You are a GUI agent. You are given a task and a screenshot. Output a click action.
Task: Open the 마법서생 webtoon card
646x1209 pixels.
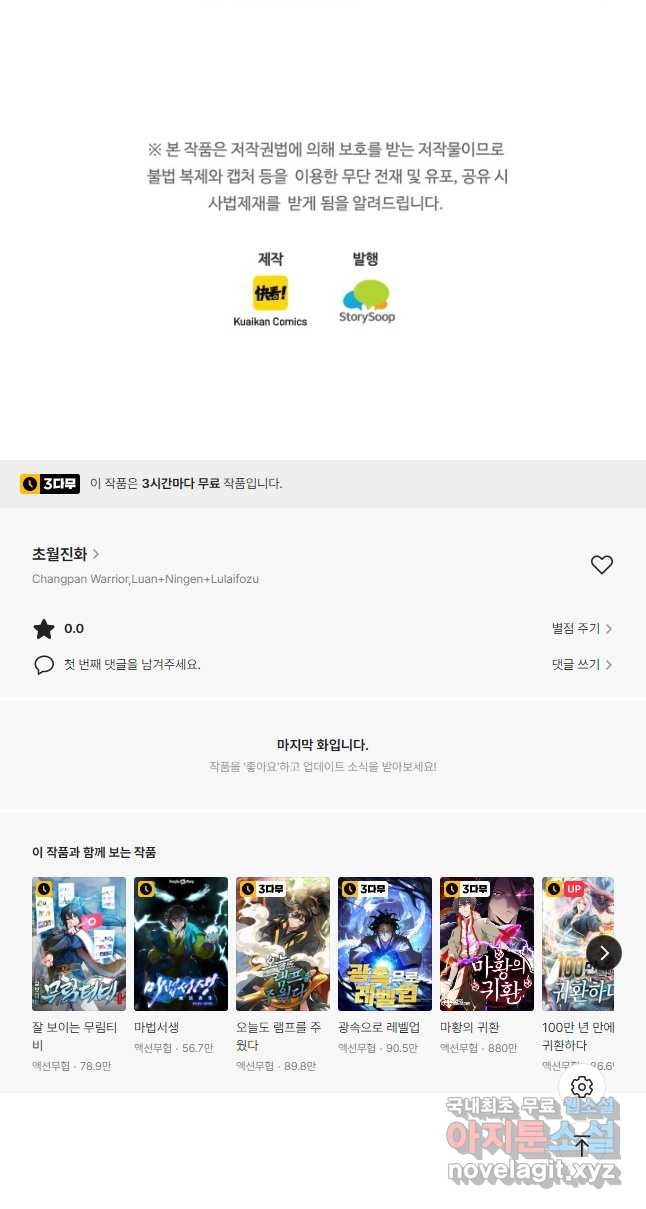click(181, 944)
